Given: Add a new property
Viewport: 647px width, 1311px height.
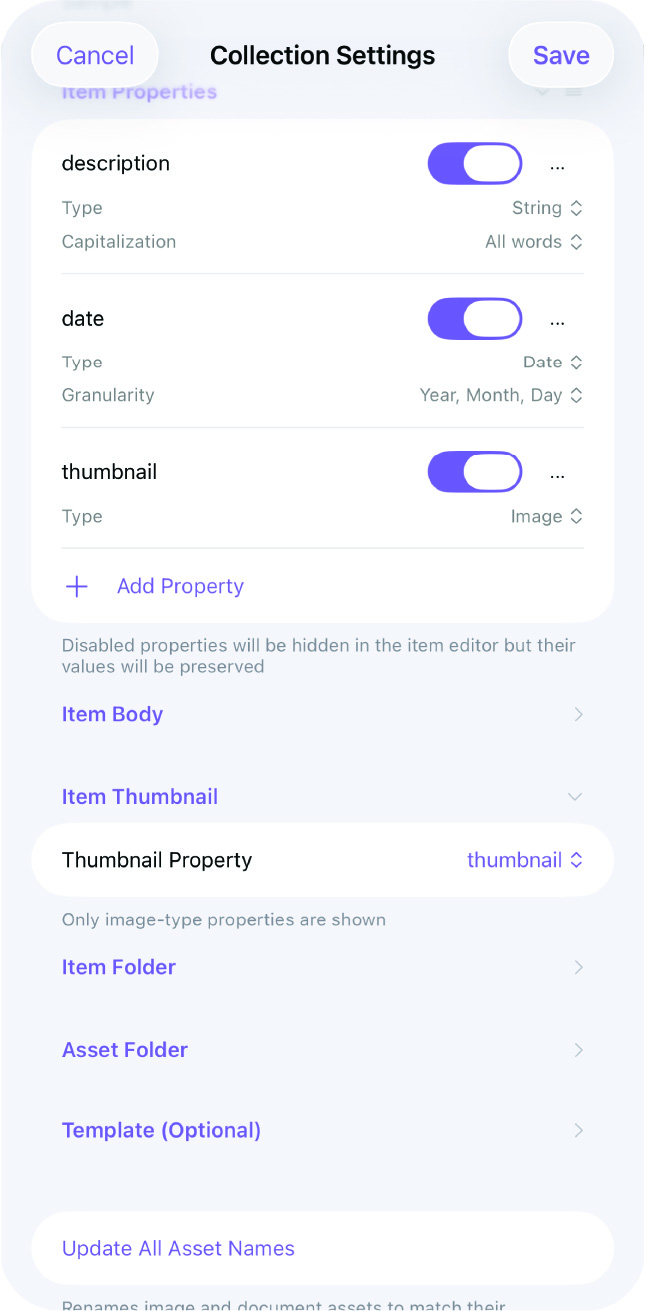Looking at the screenshot, I should point(180,587).
